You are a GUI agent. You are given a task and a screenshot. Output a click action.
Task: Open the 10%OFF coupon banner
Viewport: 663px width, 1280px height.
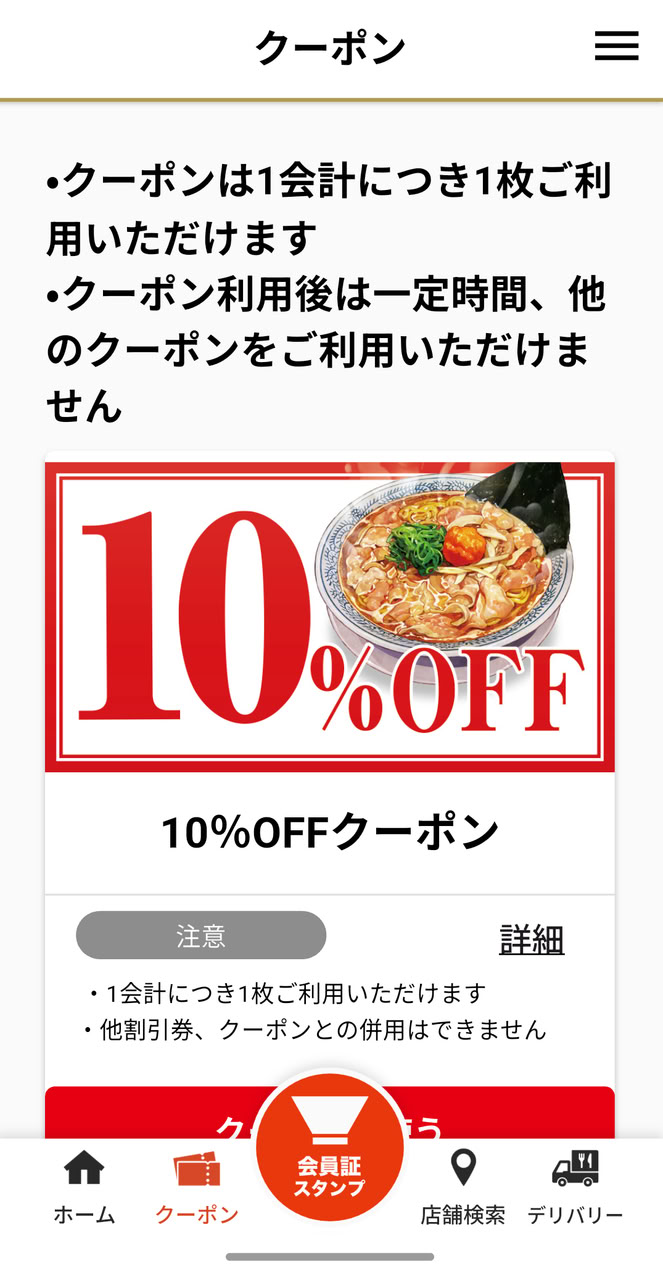click(x=330, y=617)
